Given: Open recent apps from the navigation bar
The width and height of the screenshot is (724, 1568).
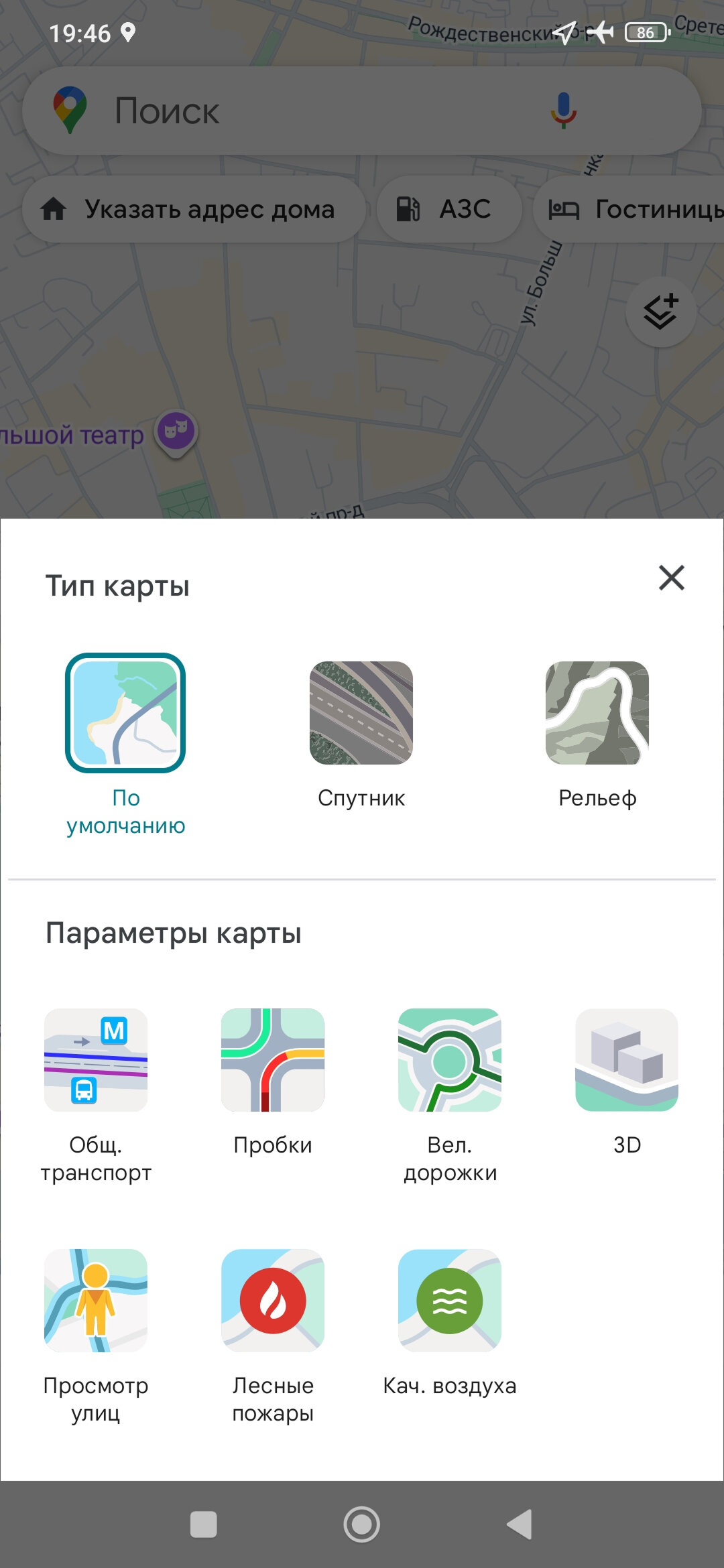Looking at the screenshot, I should pos(204,1524).
